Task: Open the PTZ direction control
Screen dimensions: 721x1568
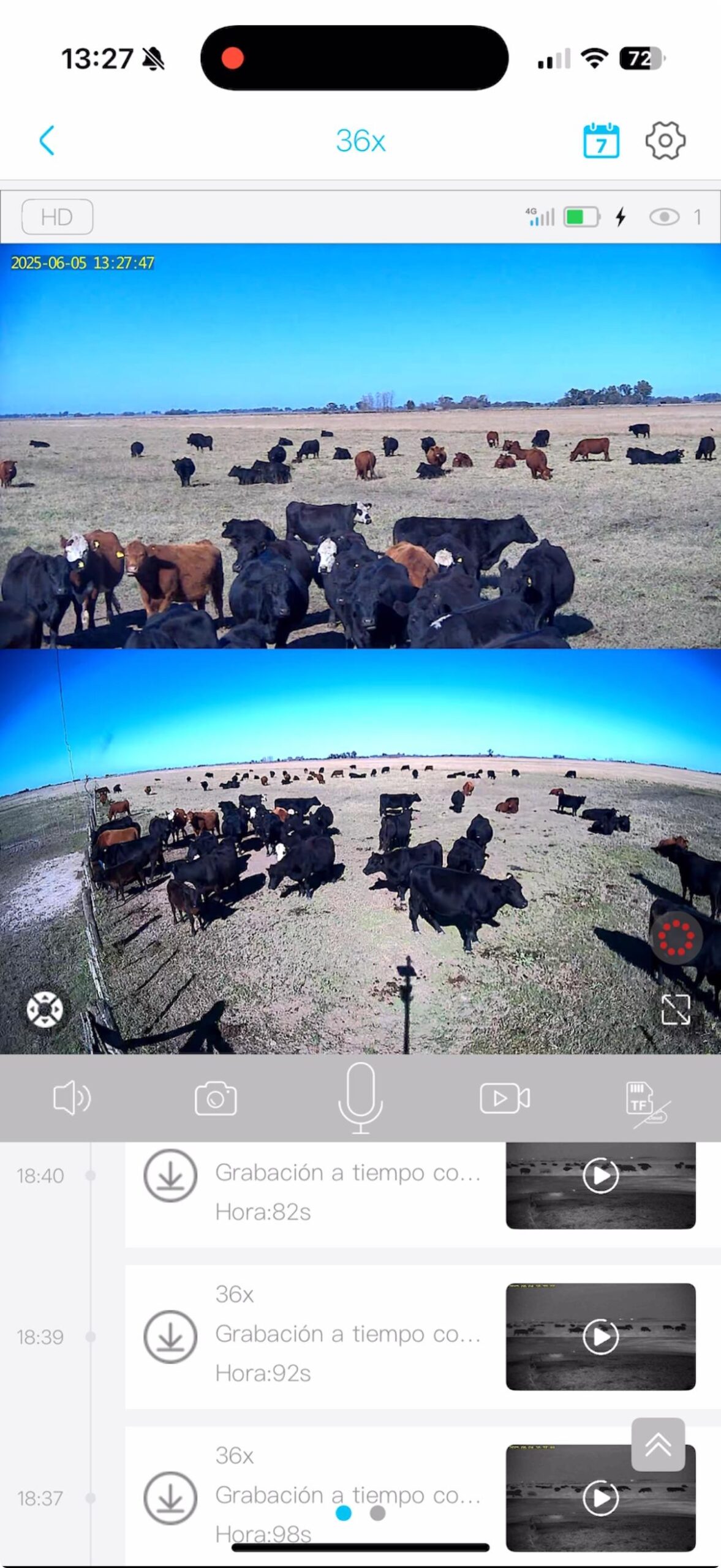Action: pos(45,1009)
